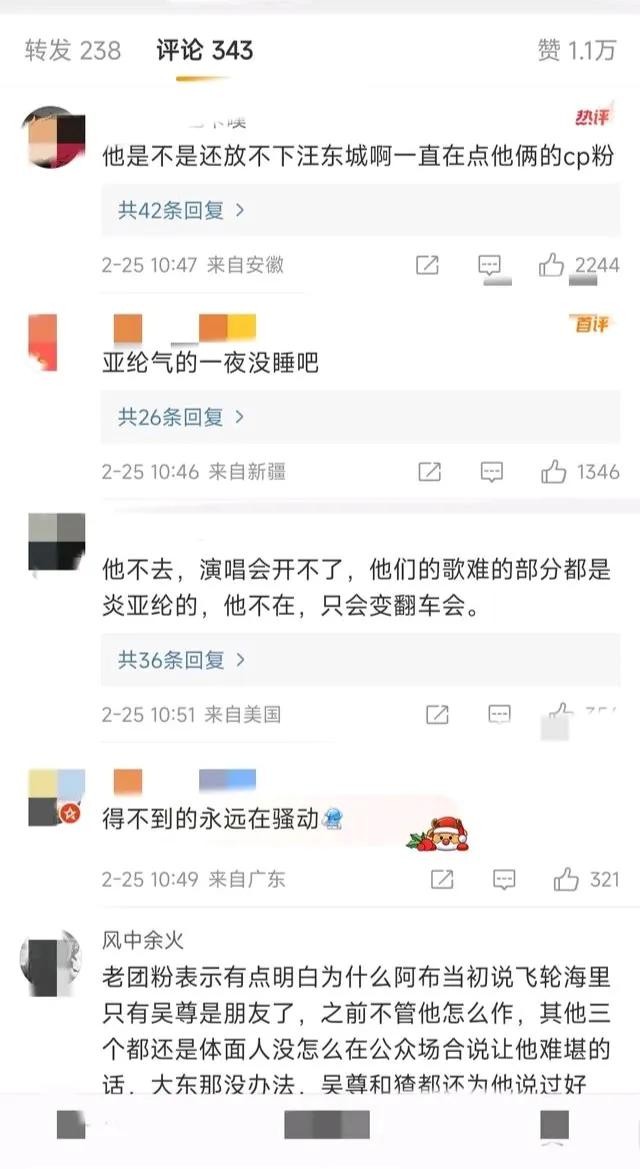
Task: Like the comment with 2244 likes
Action: [x=553, y=265]
